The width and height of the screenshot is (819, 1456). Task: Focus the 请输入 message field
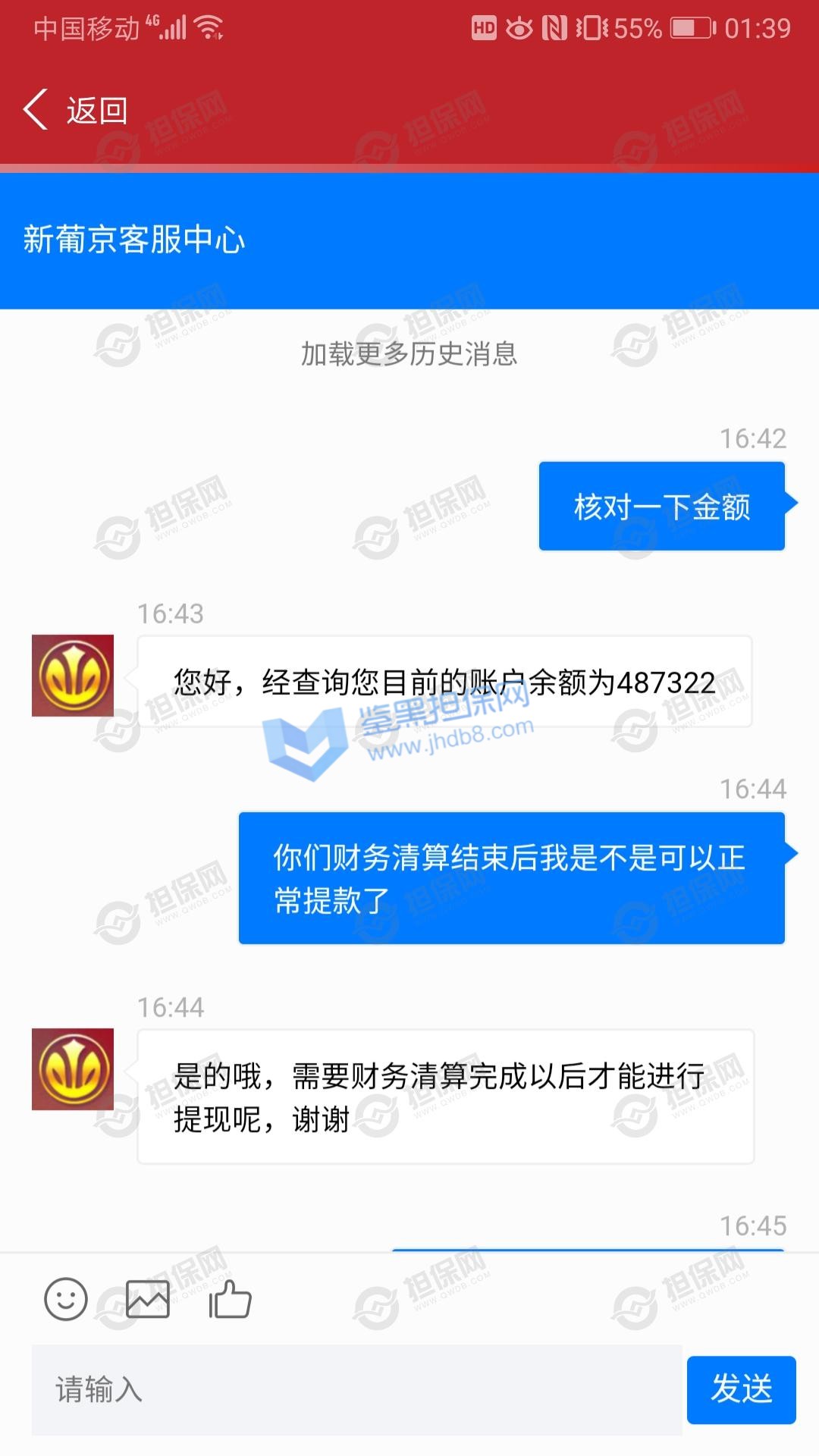(x=356, y=1390)
